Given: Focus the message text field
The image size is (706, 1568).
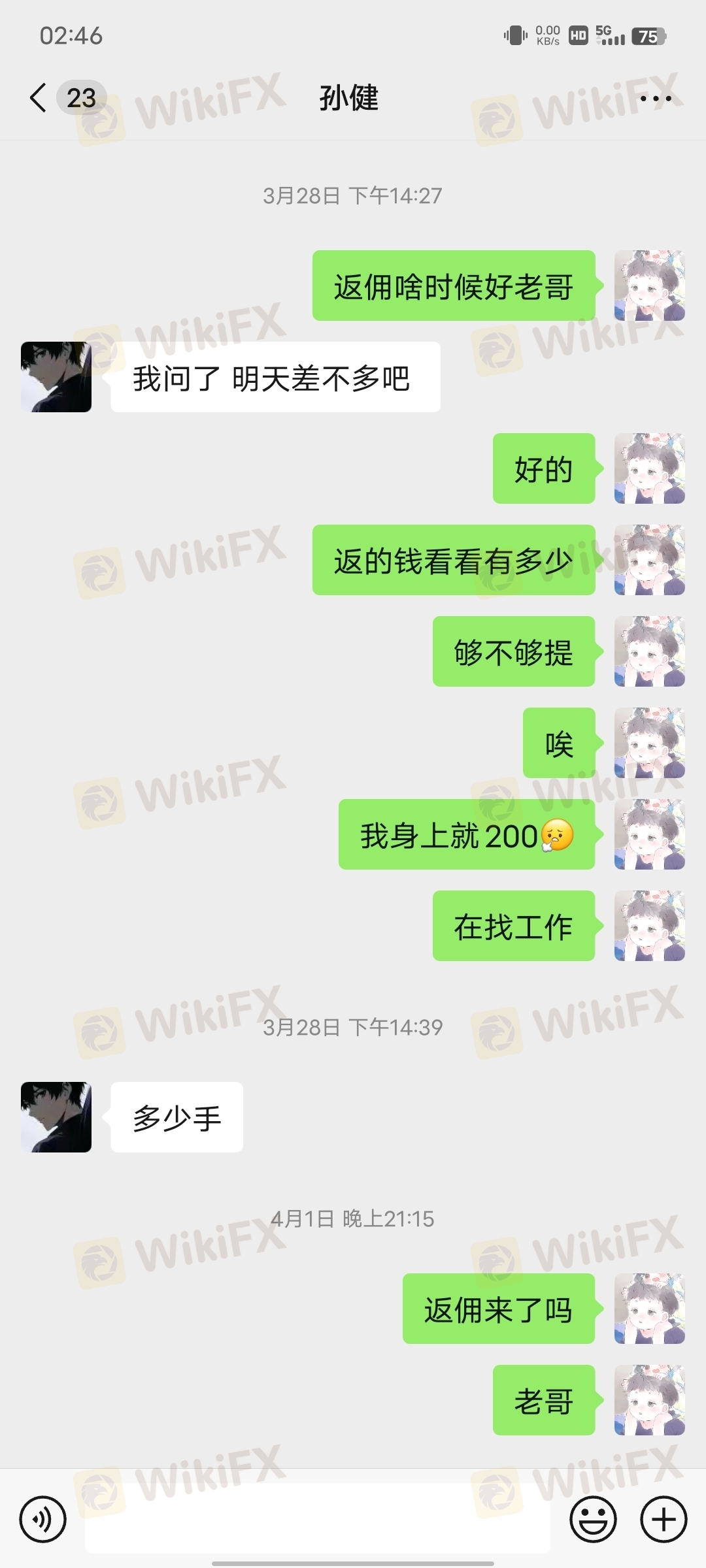Looking at the screenshot, I should click(317, 1519).
